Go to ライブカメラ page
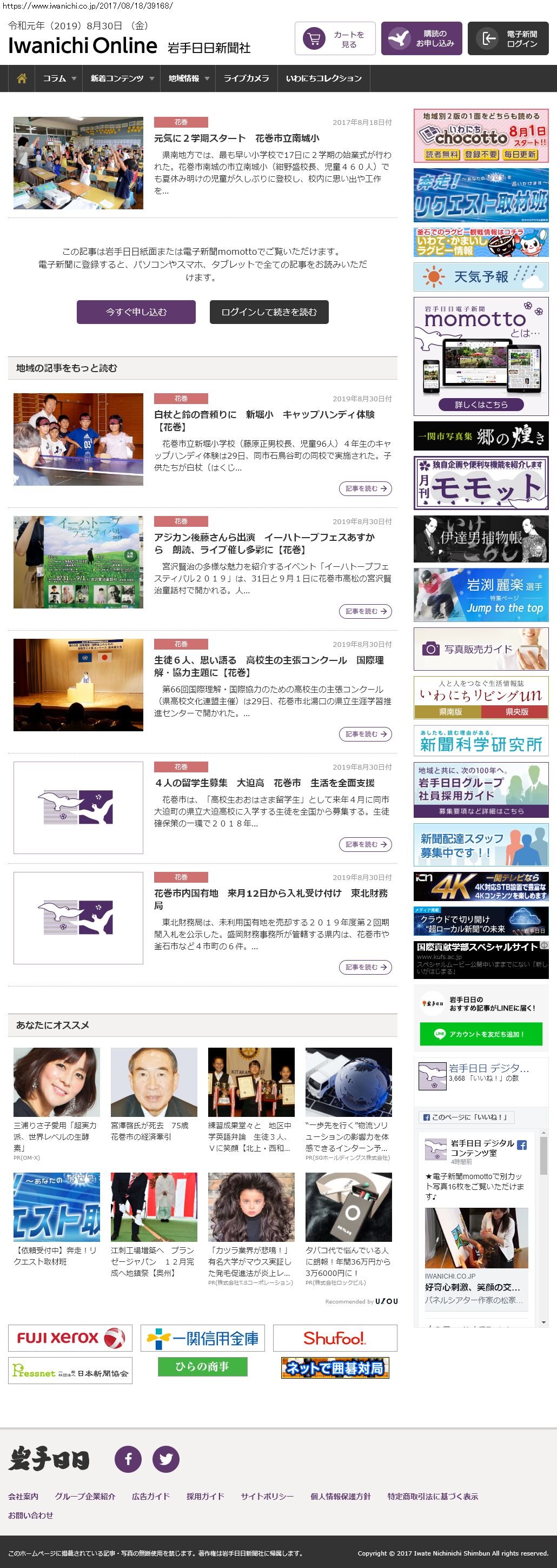This screenshot has height=1568, width=557. 246,78
